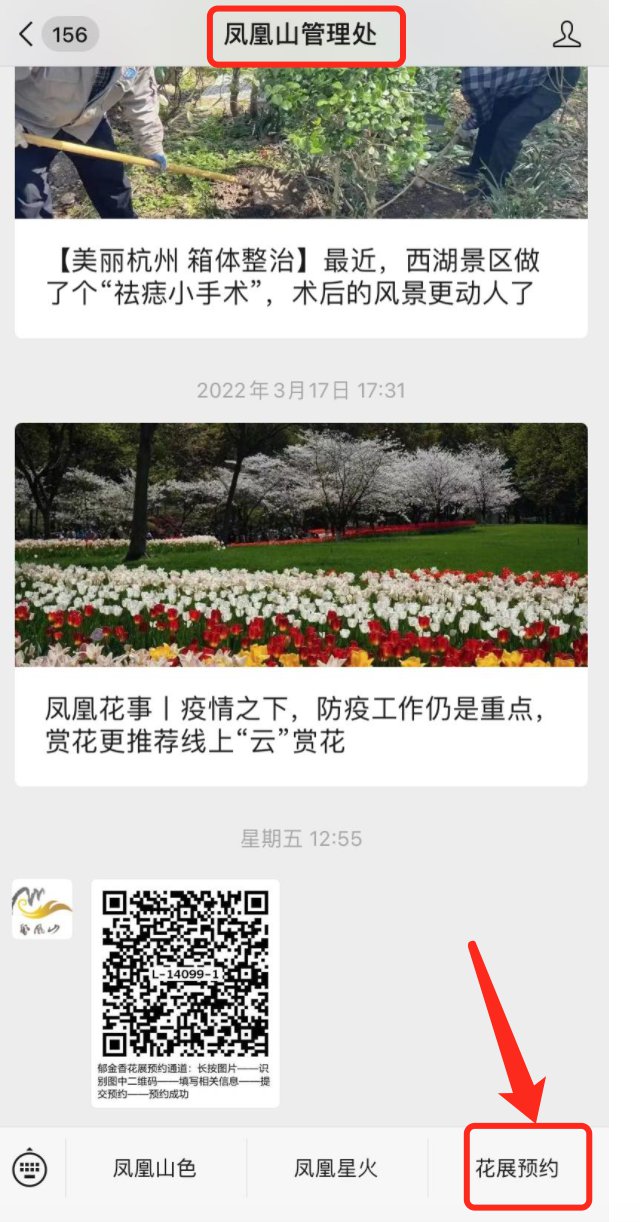Go back to the chat list

click(x=27, y=36)
